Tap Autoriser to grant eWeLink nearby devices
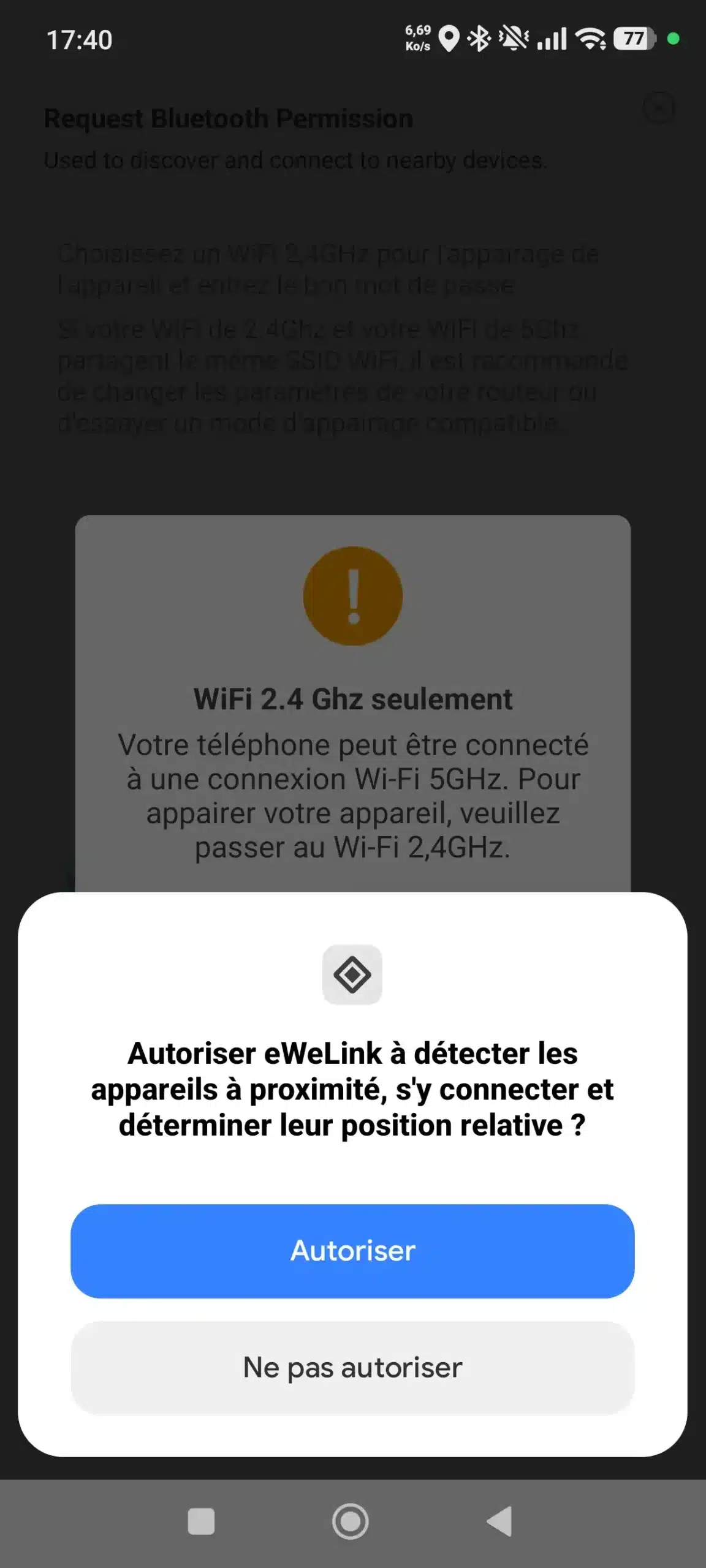Viewport: 706px width, 1568px height. point(352,1251)
